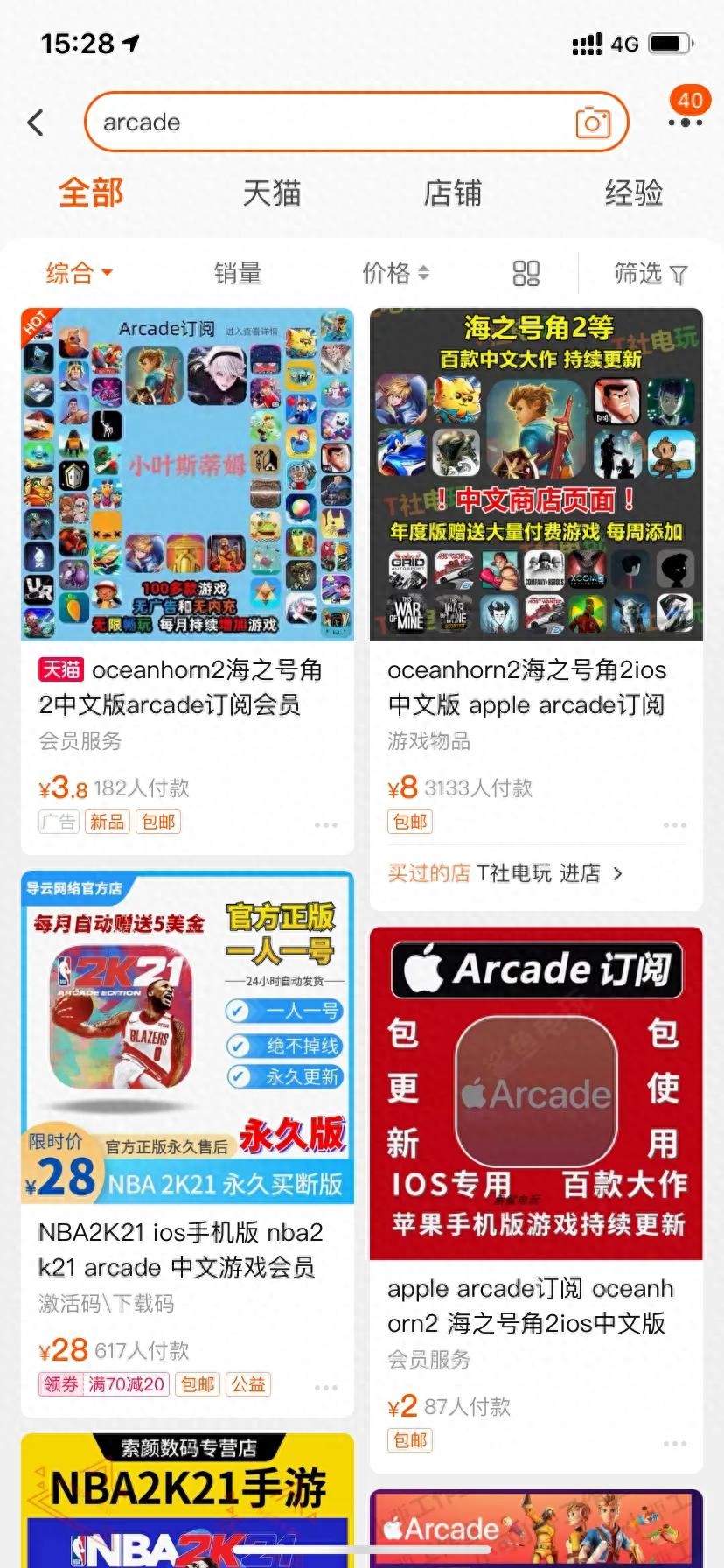Tap the arcade search box
Viewport: 724px width, 1568px height.
(x=332, y=122)
